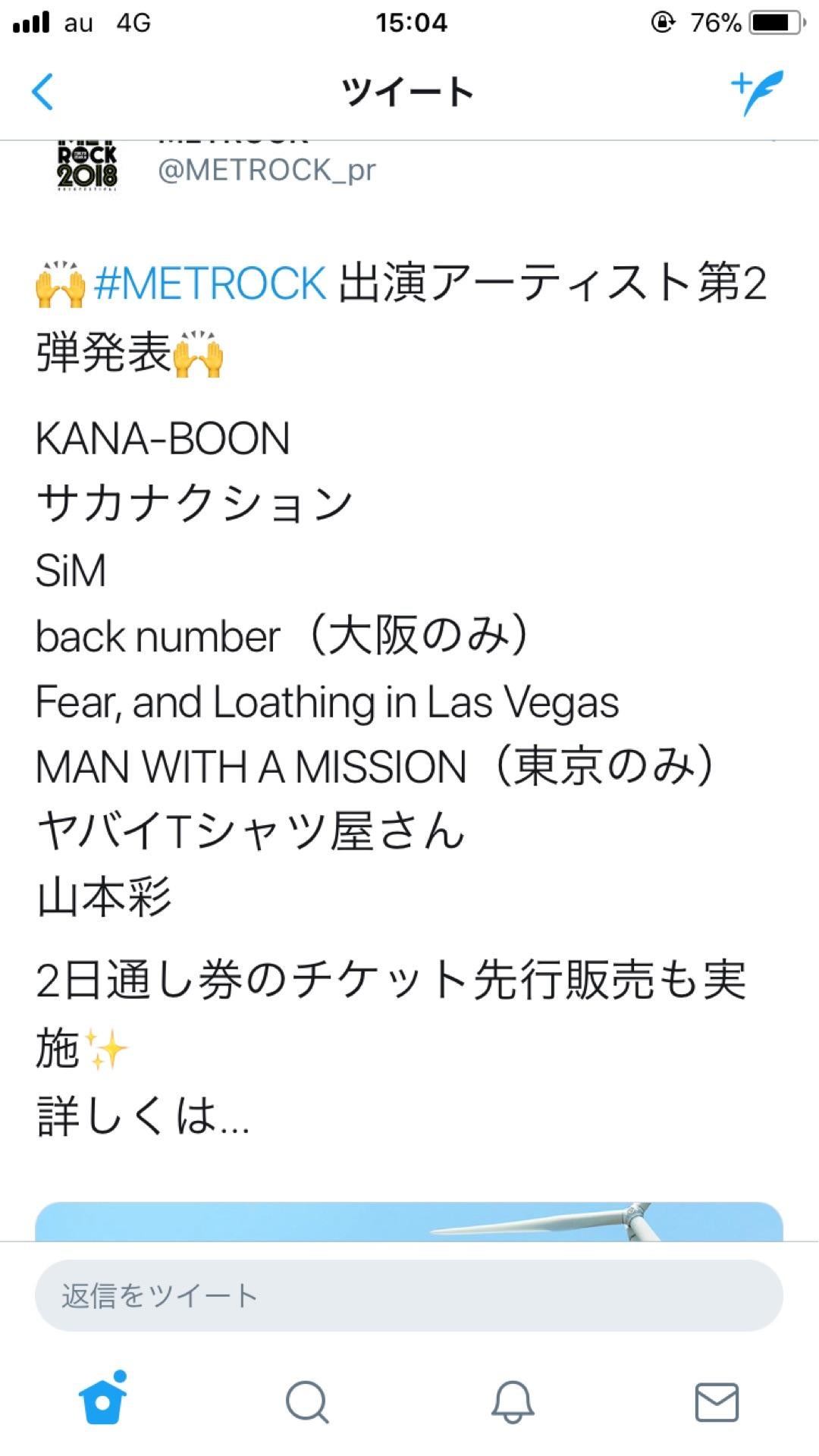This screenshot has width=819, height=1456.
Task: Compose a new tweet
Action: click(757, 92)
